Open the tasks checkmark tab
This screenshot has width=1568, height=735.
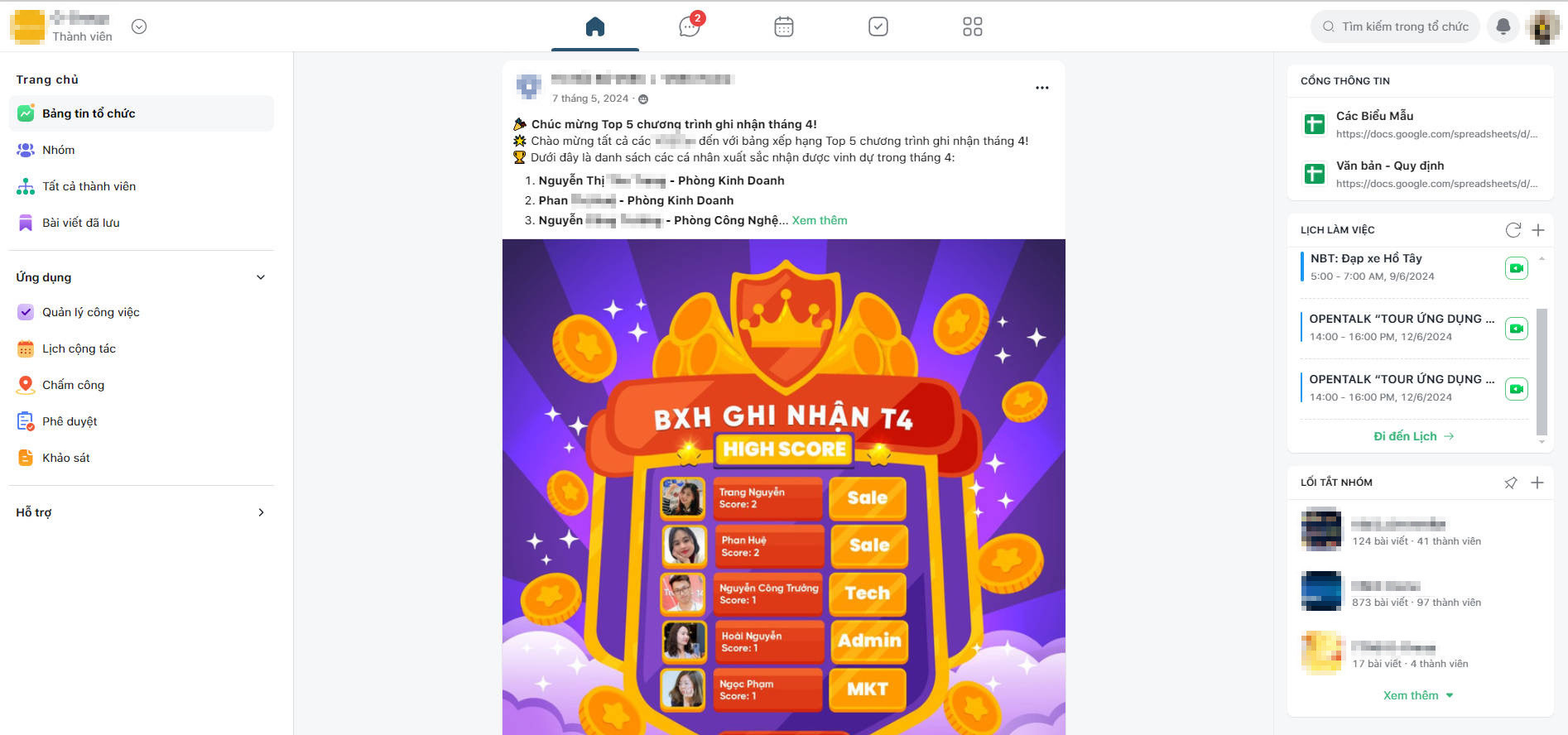point(878,26)
